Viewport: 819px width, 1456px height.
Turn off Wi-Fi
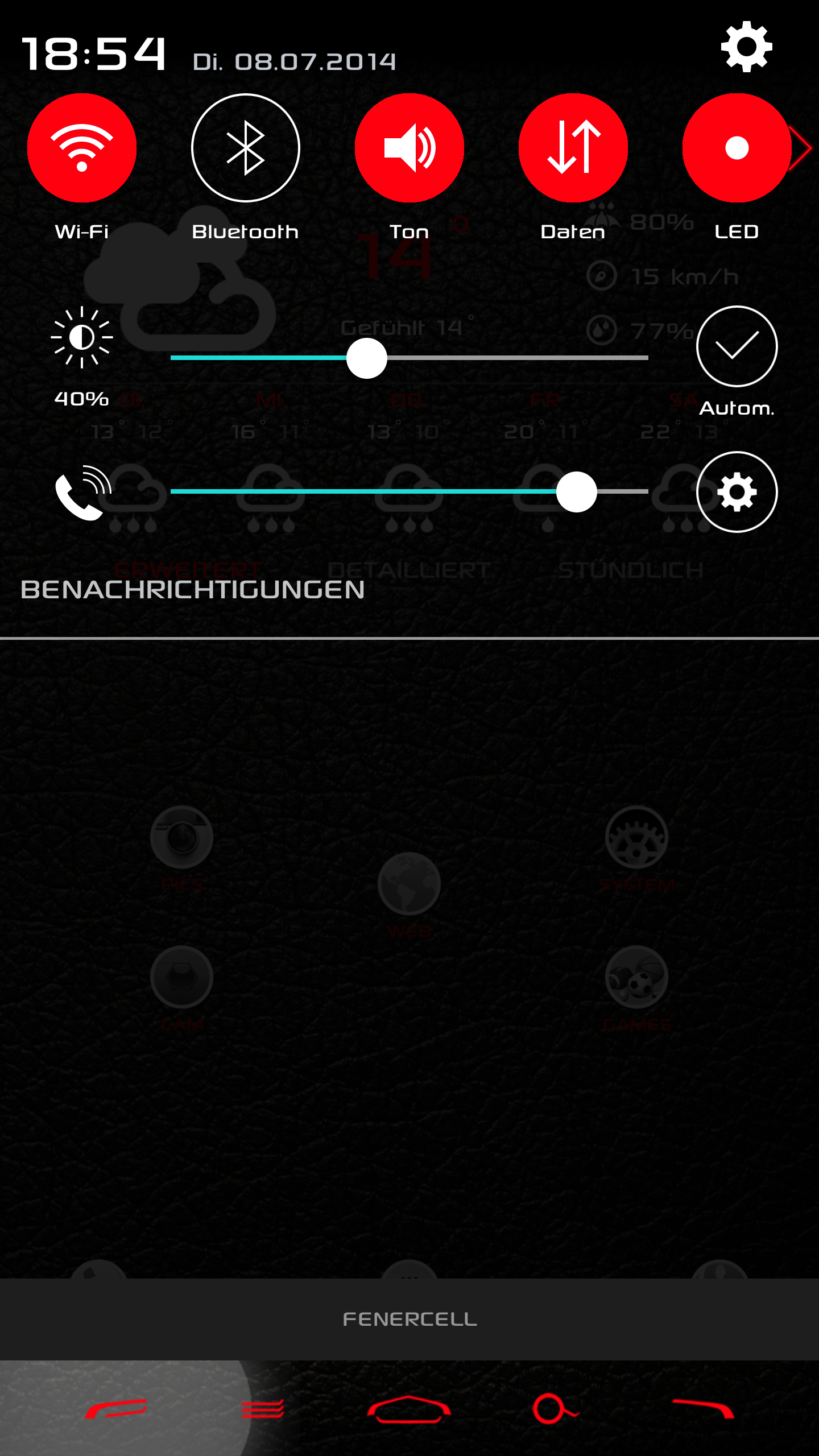[x=82, y=148]
